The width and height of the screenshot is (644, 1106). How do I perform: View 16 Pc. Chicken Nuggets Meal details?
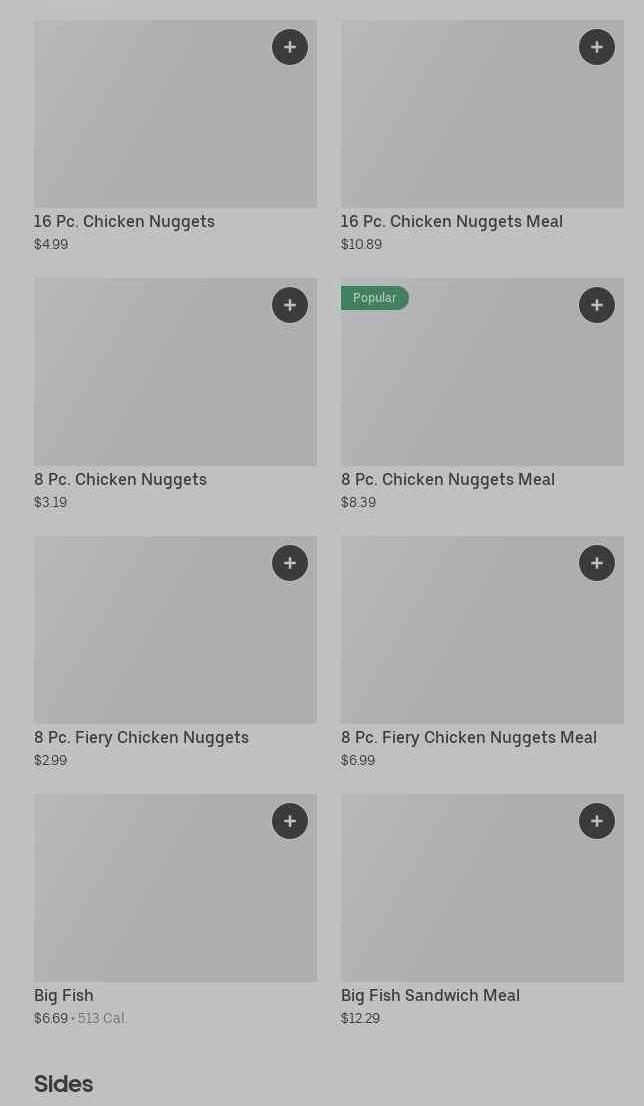[x=460, y=130]
